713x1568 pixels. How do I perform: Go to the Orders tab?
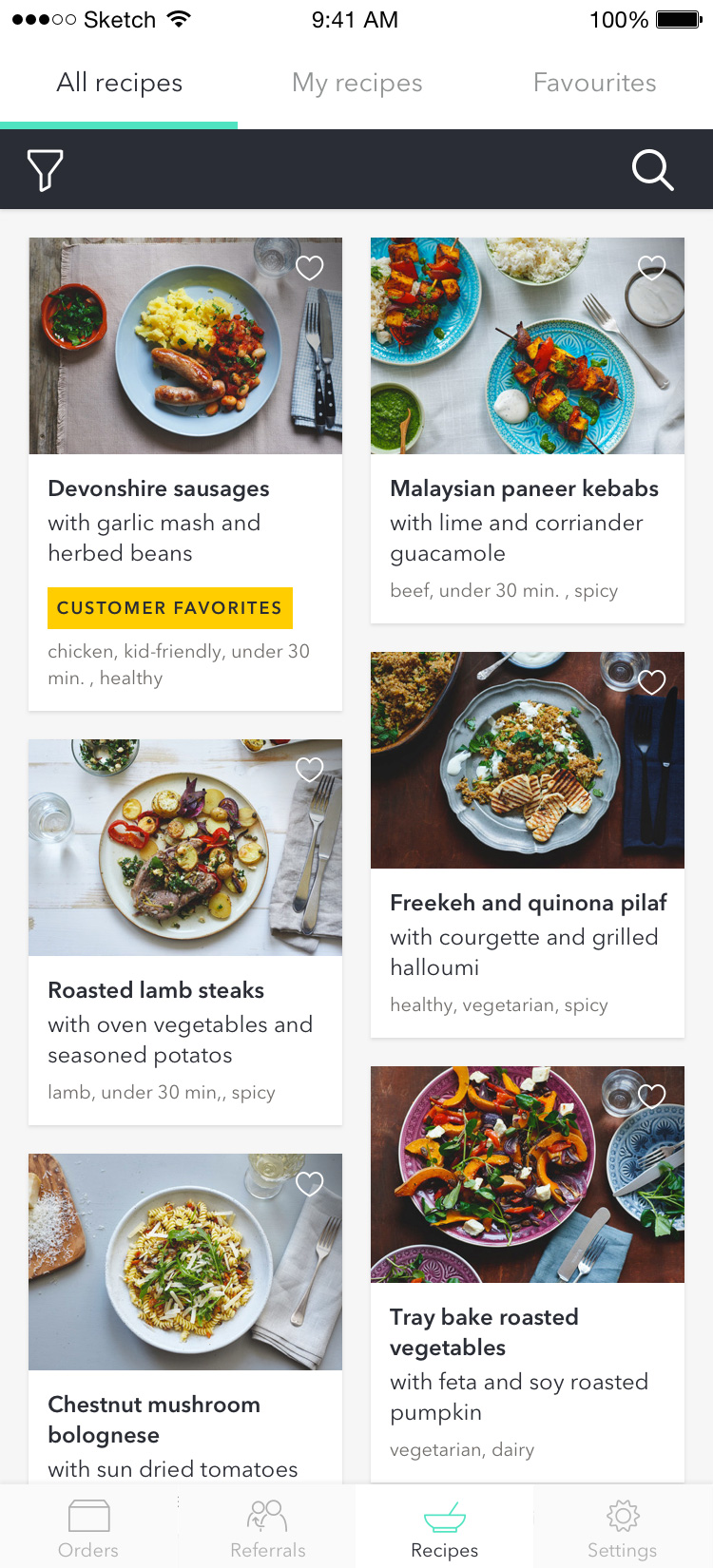click(88, 1527)
